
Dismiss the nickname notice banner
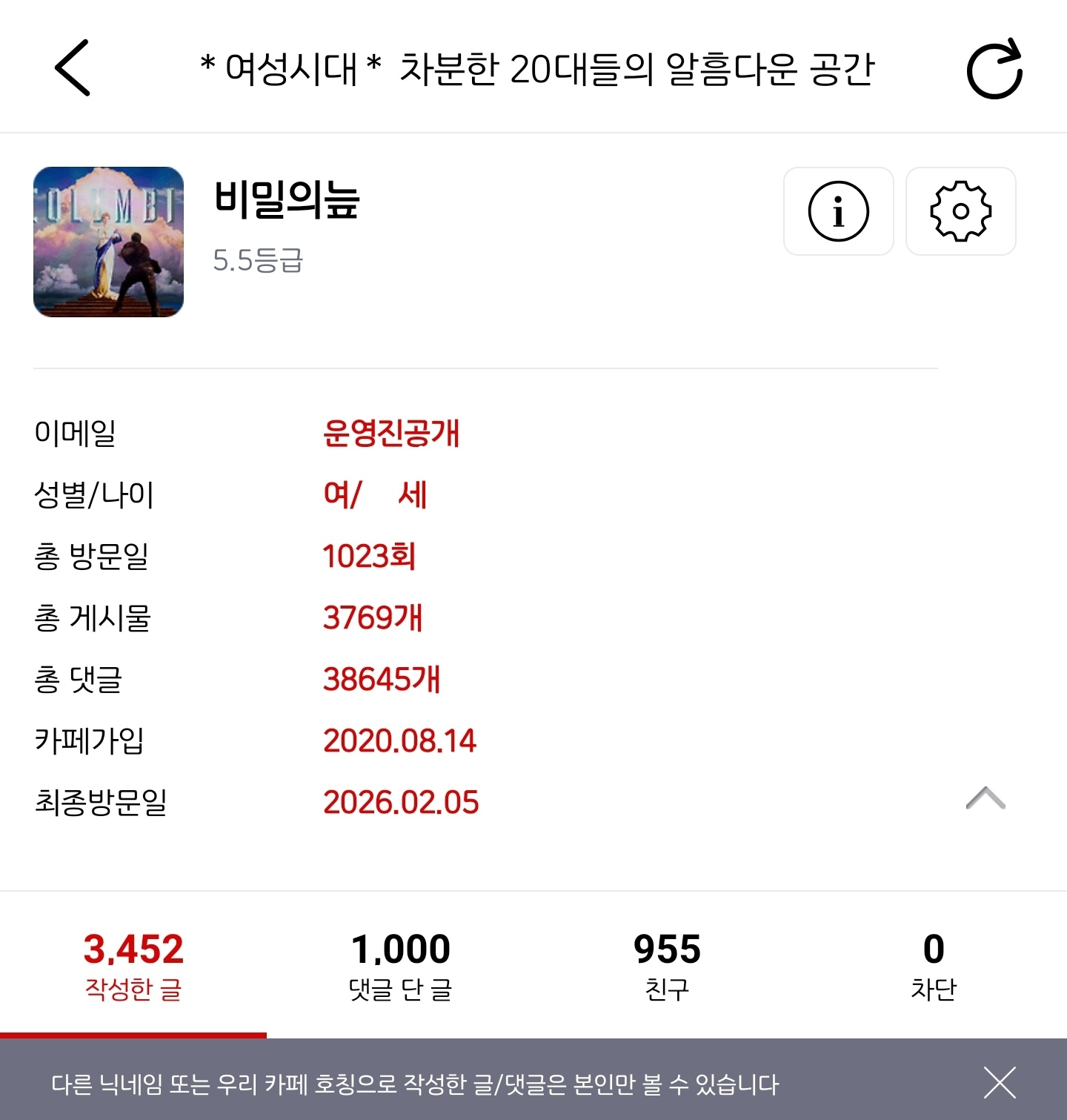[1000, 1083]
